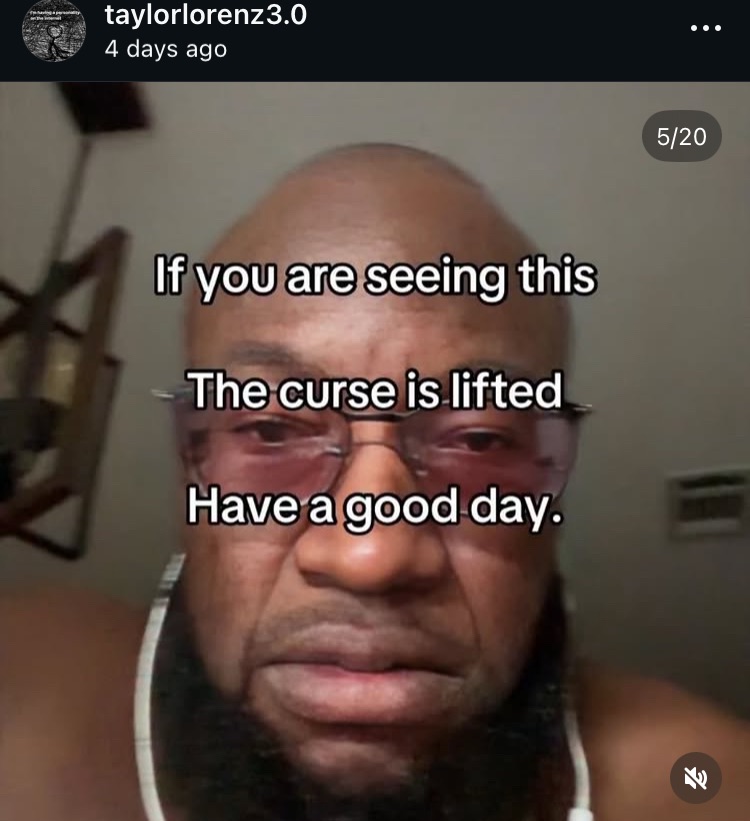Viewport: 750px width, 821px height.
Task: Unmute the video sound
Action: [x=696, y=777]
